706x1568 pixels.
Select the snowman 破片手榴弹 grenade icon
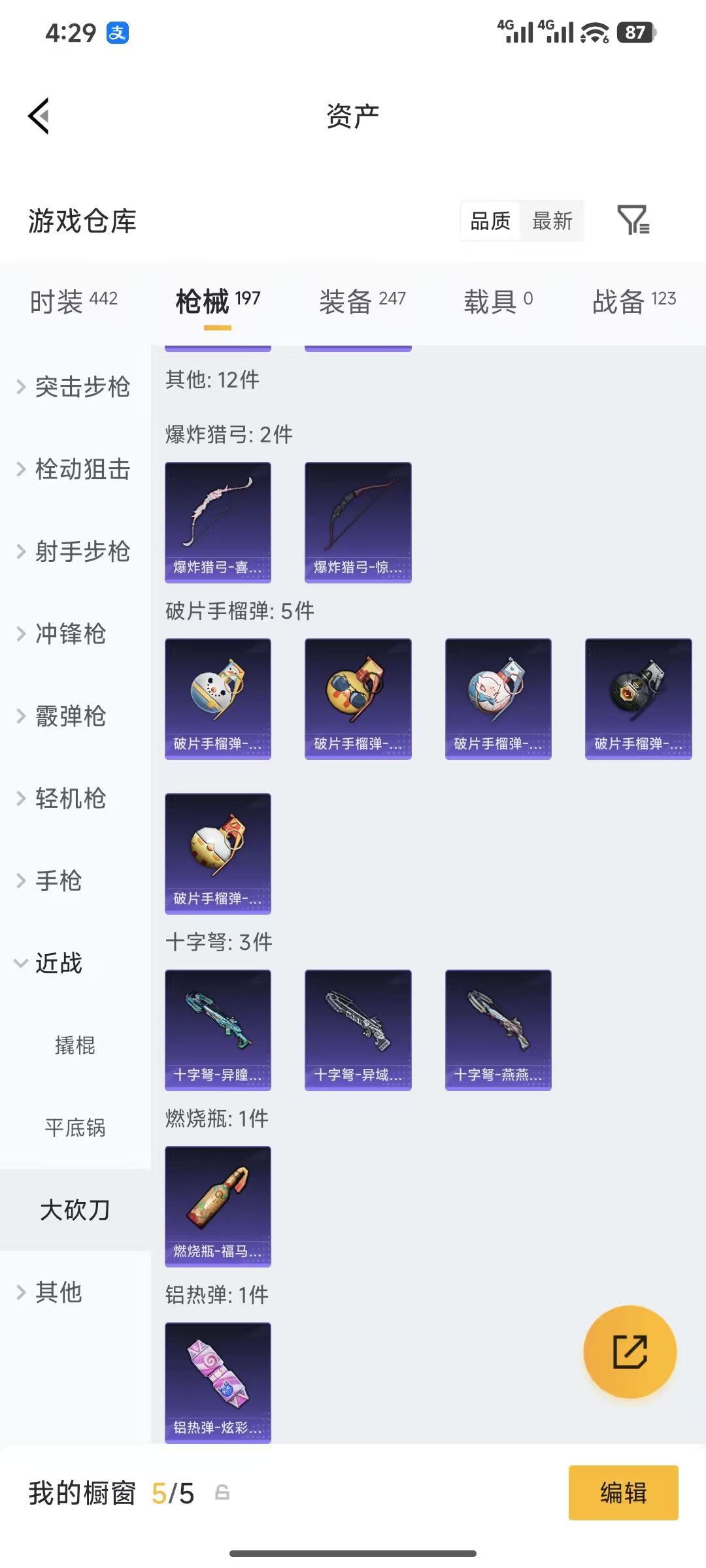218,698
